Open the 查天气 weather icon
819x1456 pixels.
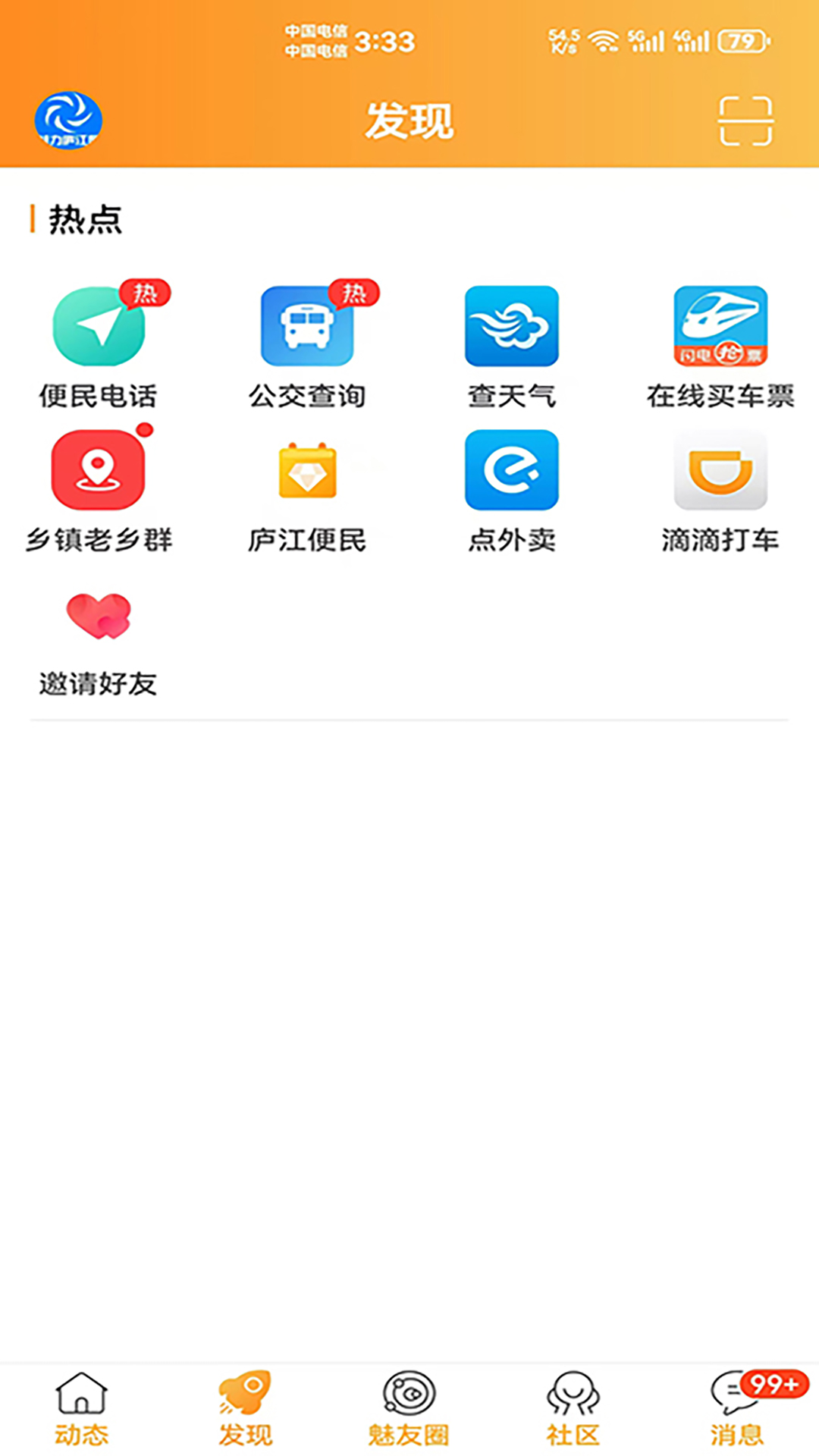512,326
